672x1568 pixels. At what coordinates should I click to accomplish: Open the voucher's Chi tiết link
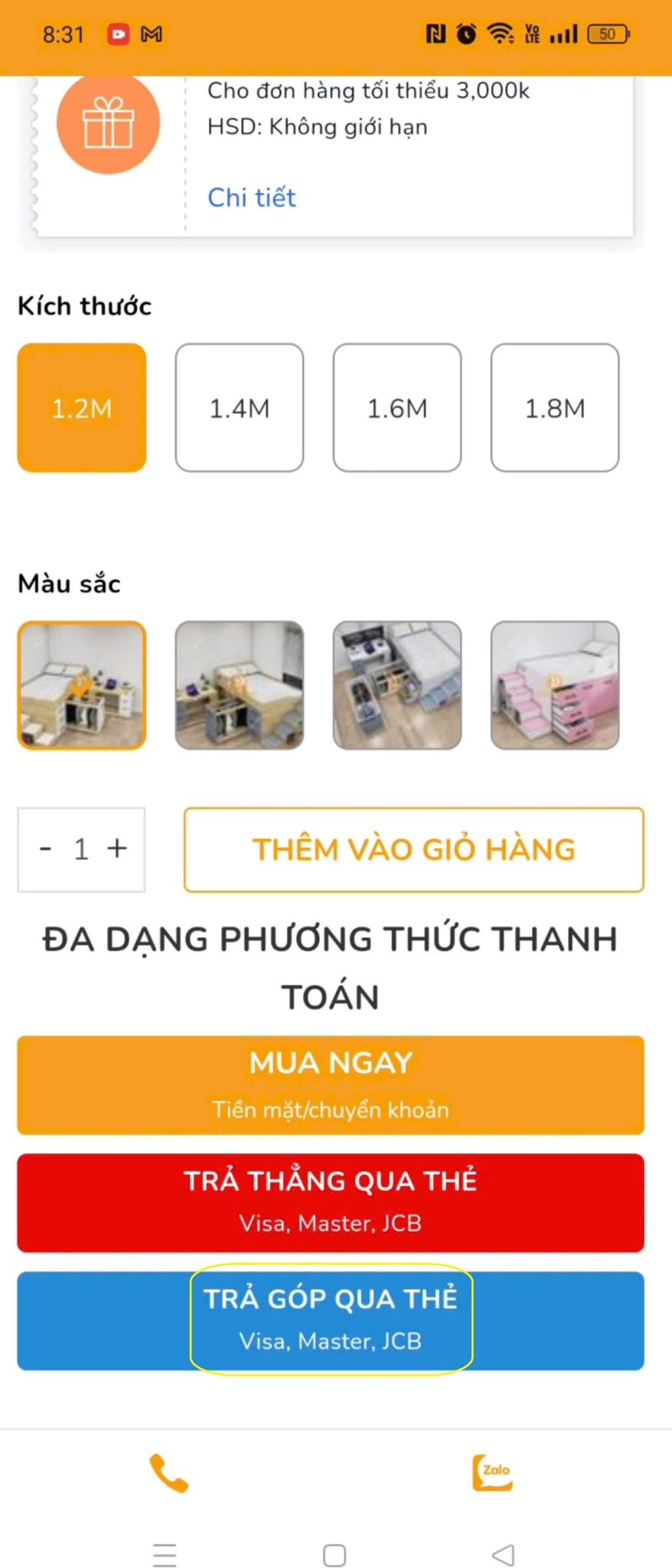coord(251,198)
